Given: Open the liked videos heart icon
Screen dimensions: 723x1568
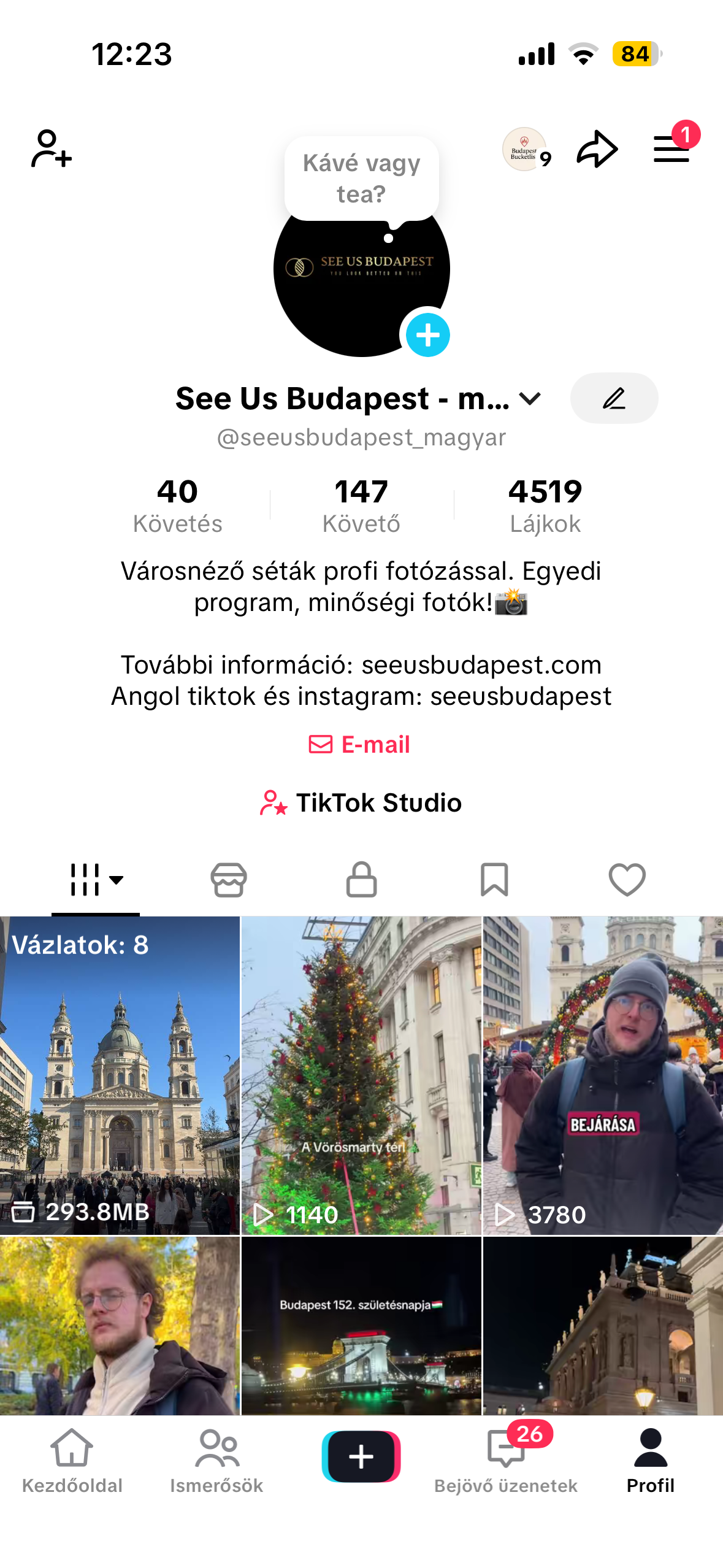Looking at the screenshot, I should click(x=627, y=881).
